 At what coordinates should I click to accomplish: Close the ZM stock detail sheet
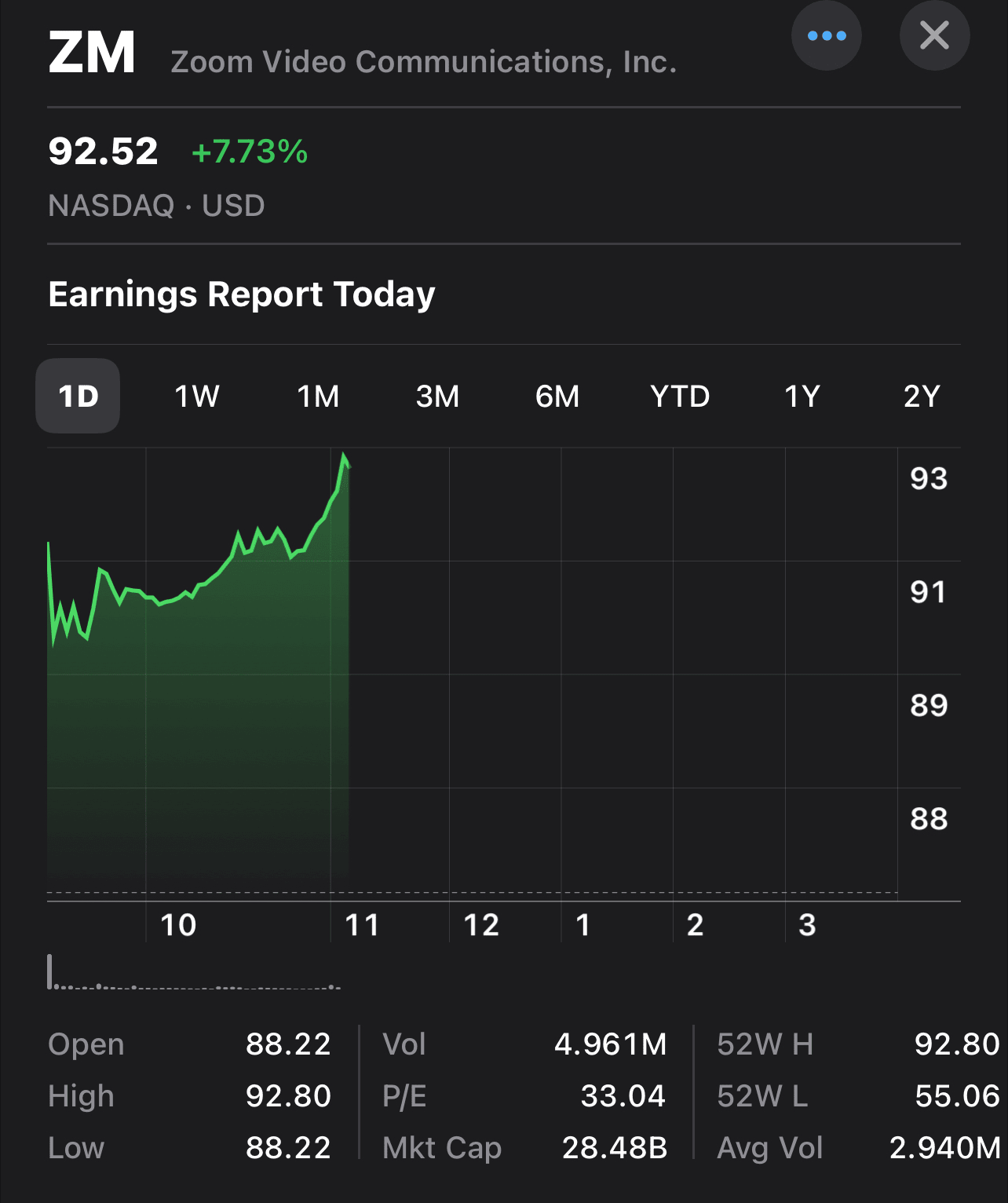pyautogui.click(x=934, y=36)
